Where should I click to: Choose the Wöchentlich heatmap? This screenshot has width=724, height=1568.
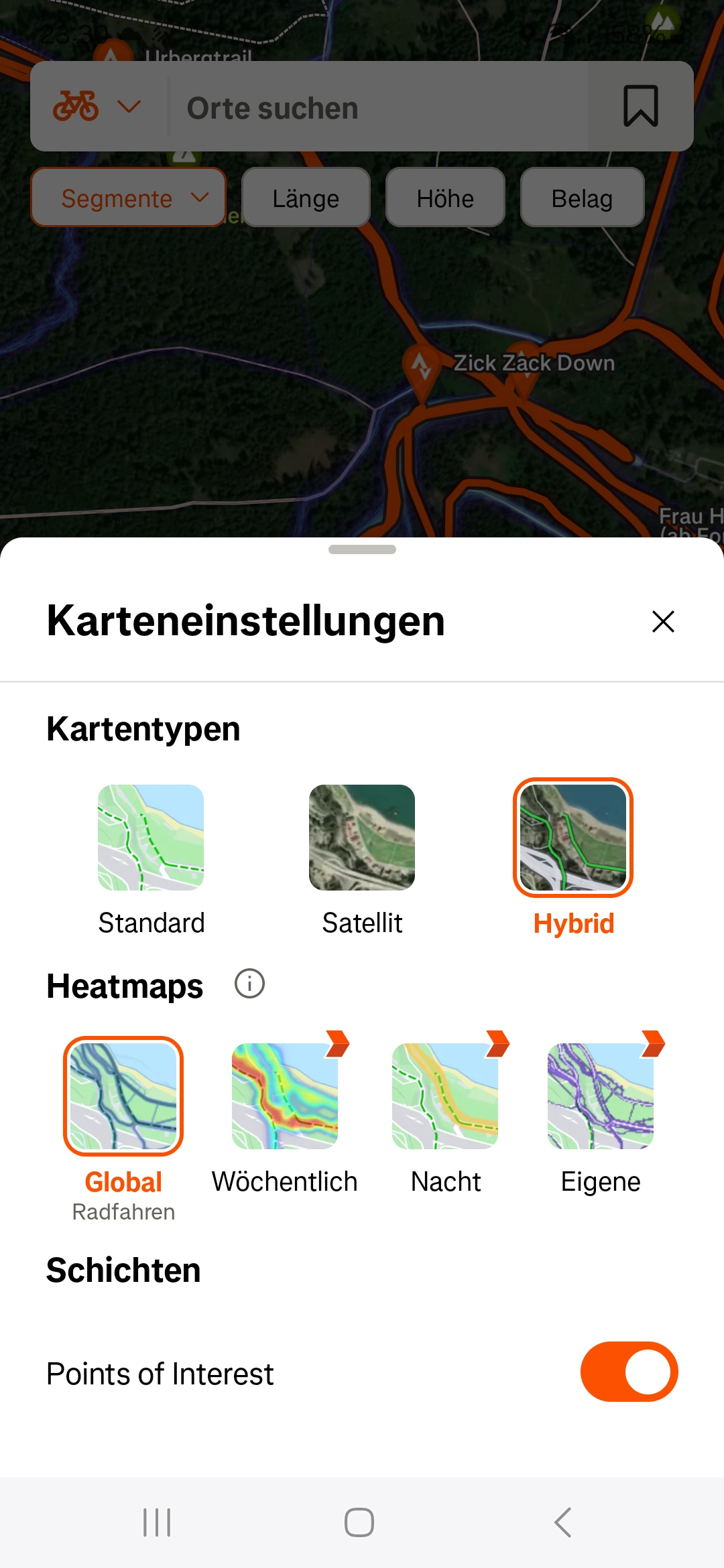(x=285, y=1096)
